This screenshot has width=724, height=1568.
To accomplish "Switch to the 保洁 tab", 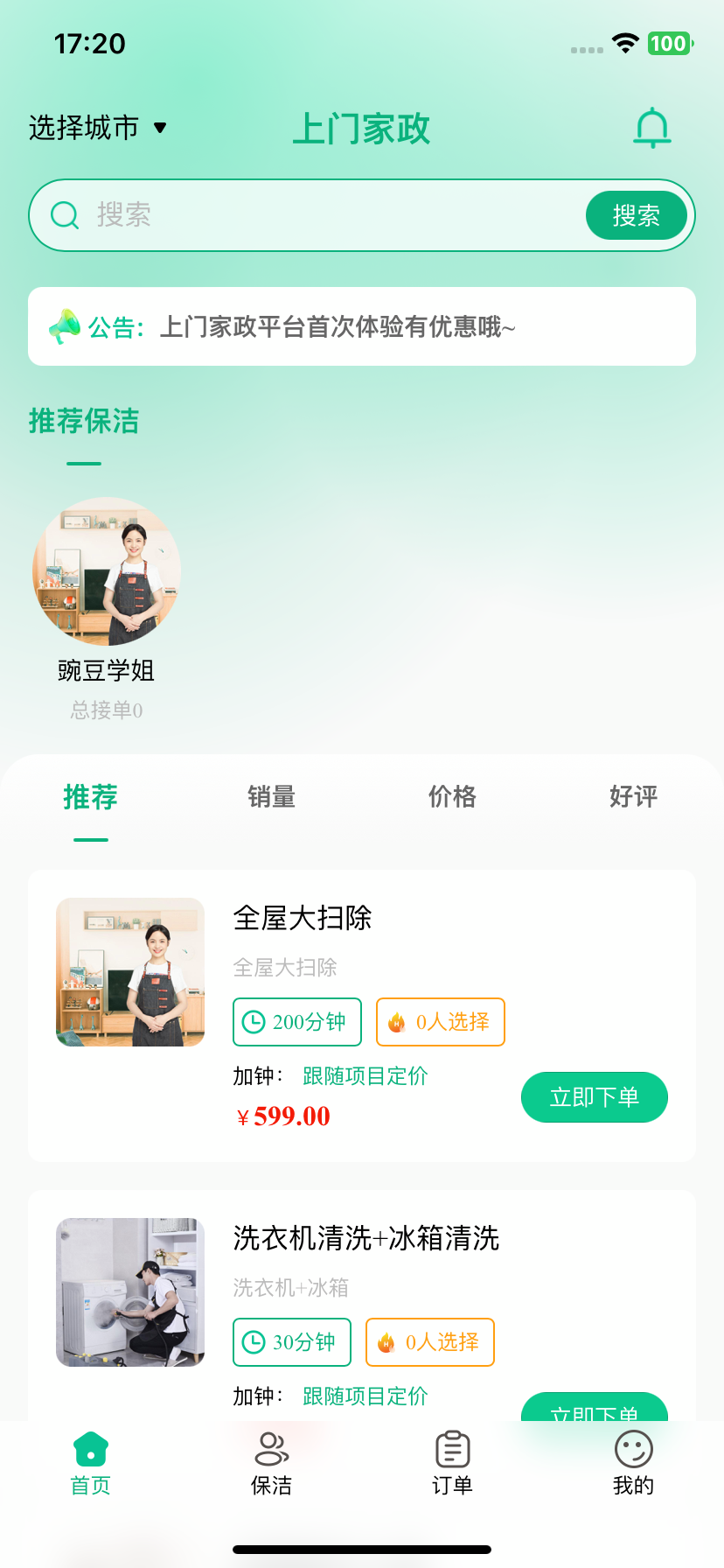I will tap(271, 1463).
